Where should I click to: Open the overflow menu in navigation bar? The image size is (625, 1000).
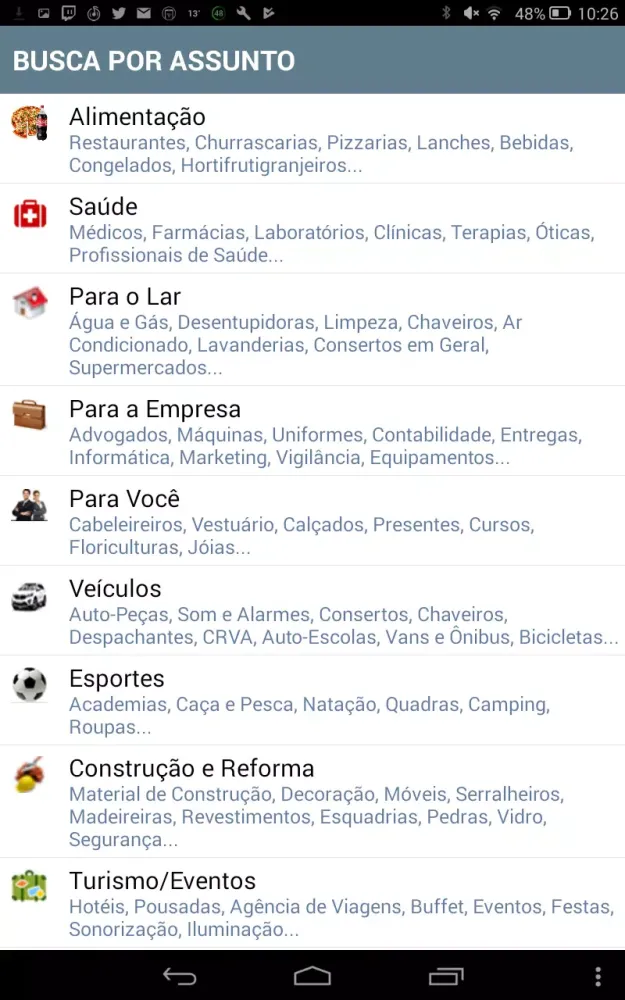(x=598, y=976)
